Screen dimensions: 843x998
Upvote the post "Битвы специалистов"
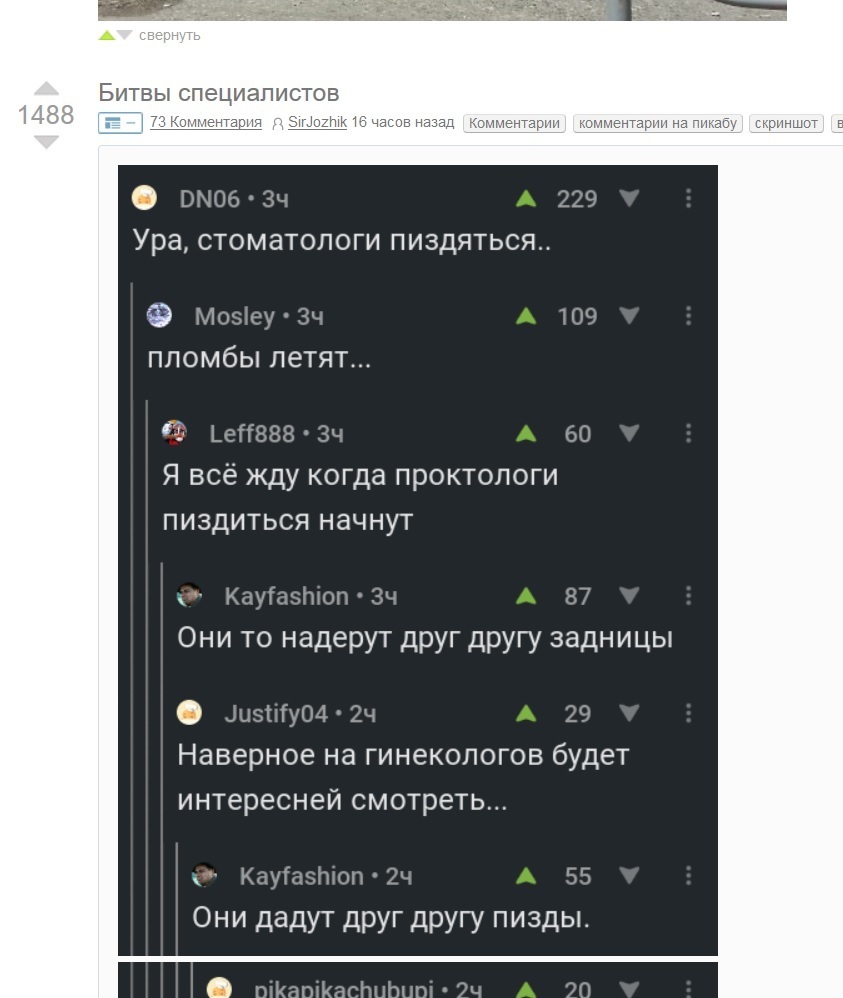(46, 88)
